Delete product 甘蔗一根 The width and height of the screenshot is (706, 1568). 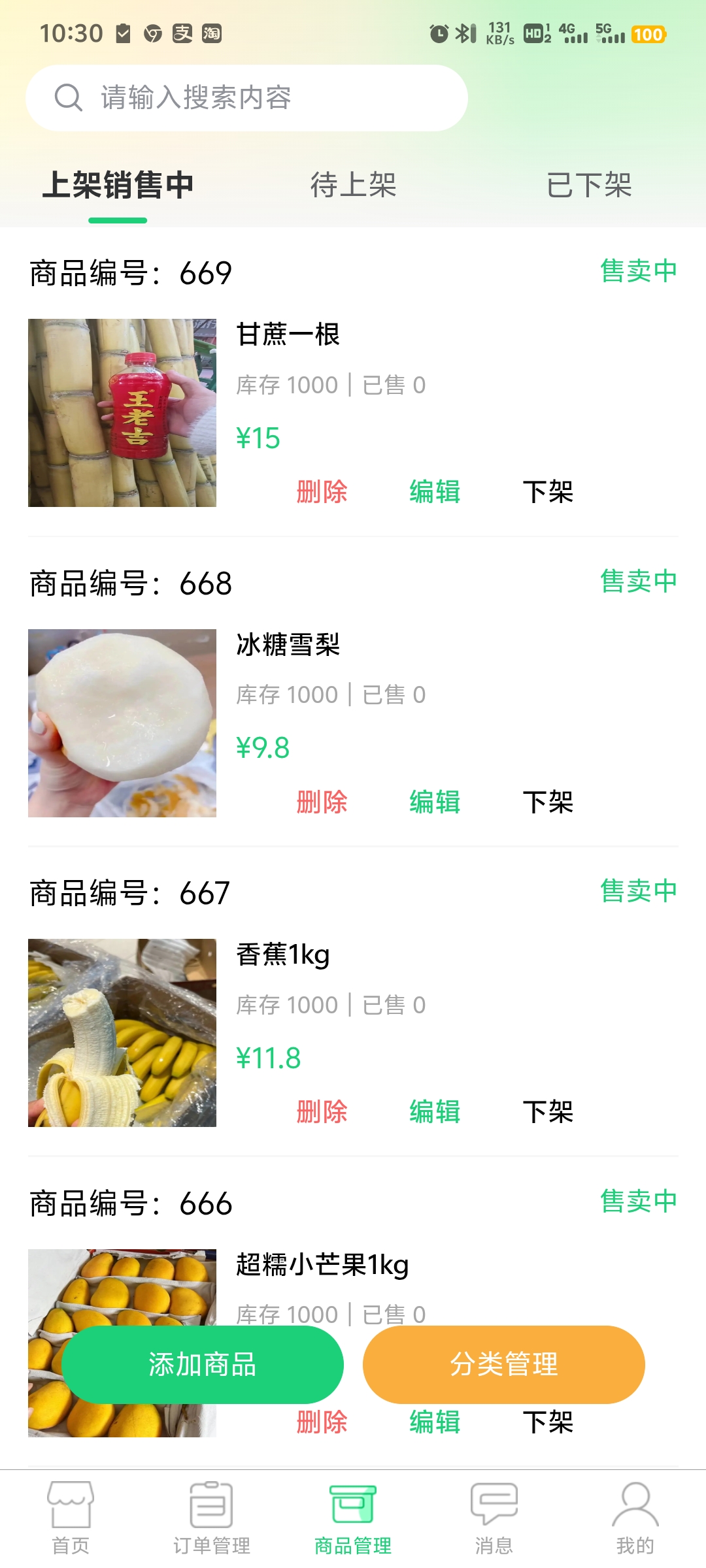322,492
